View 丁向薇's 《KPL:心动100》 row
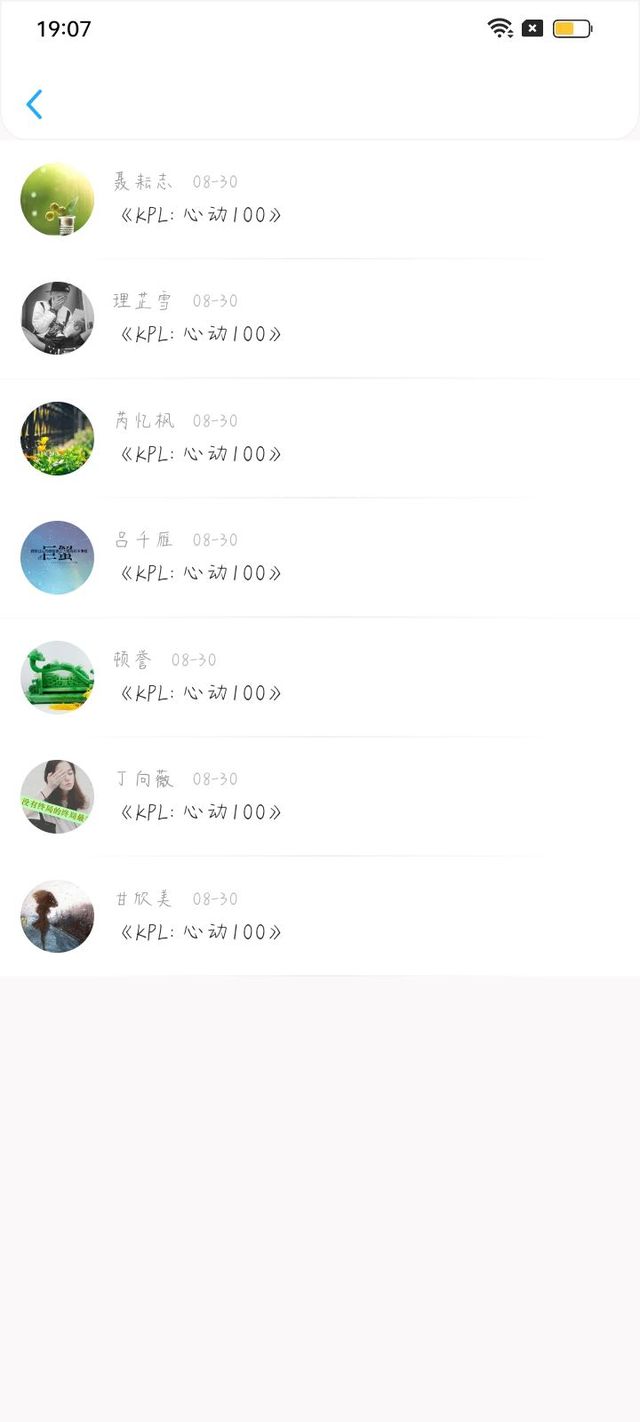640x1422 pixels. [320, 797]
